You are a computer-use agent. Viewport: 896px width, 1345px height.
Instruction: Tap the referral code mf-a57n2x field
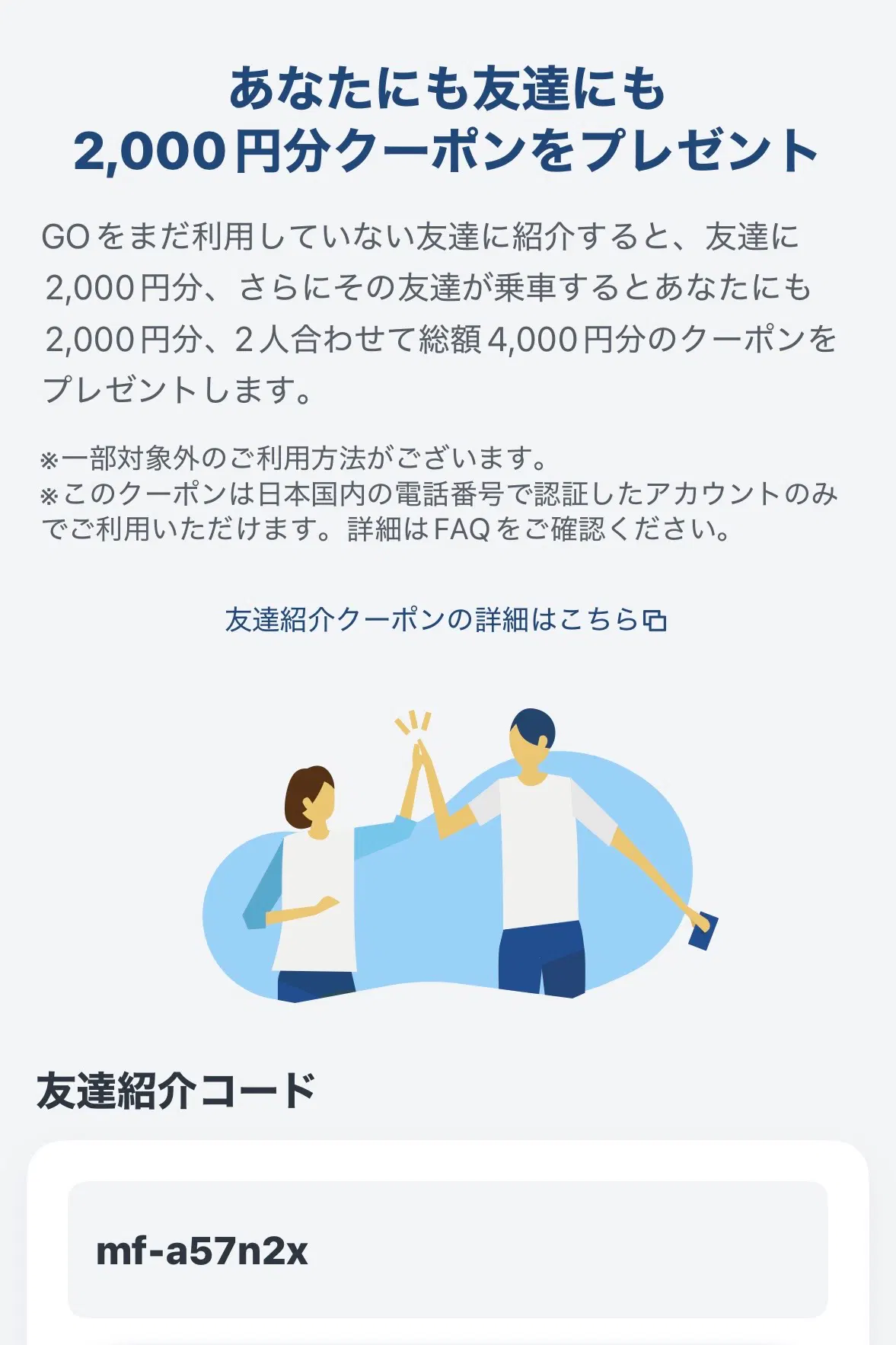point(448,1250)
